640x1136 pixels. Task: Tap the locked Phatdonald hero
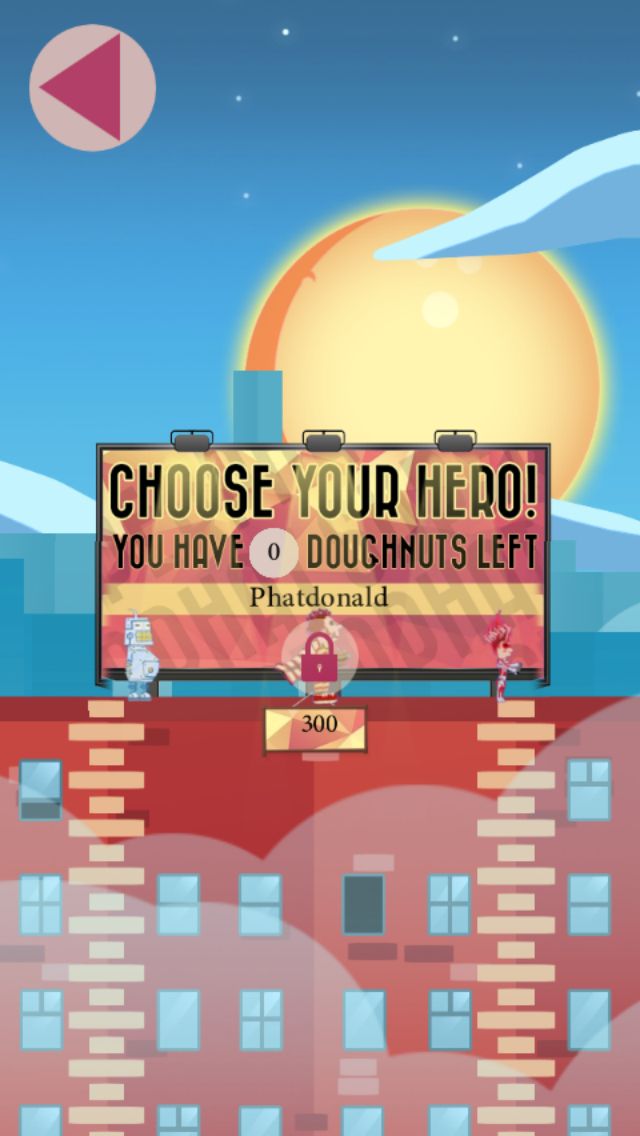(319, 659)
